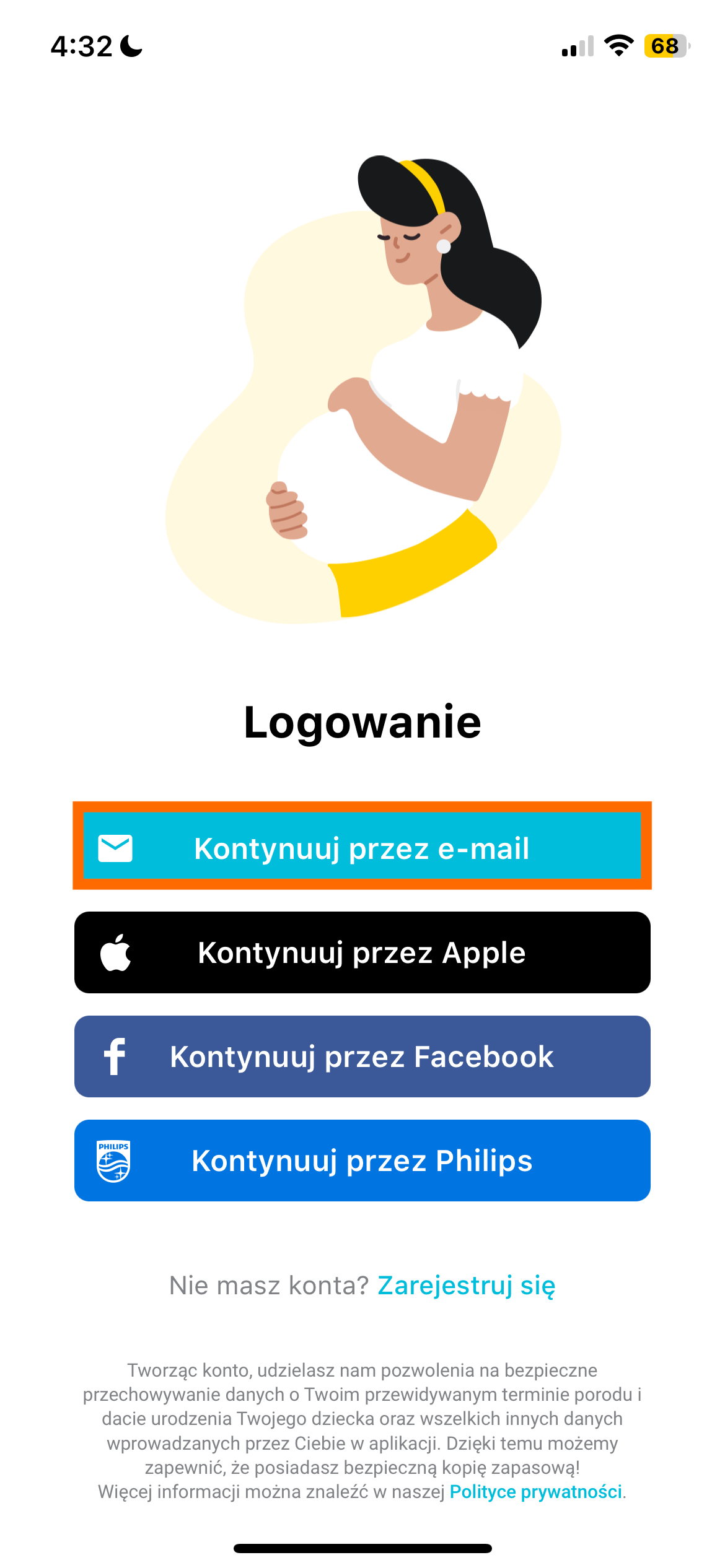Select Kontynuuj przez Facebook
Screen dimensions: 725x1568
362,1056
